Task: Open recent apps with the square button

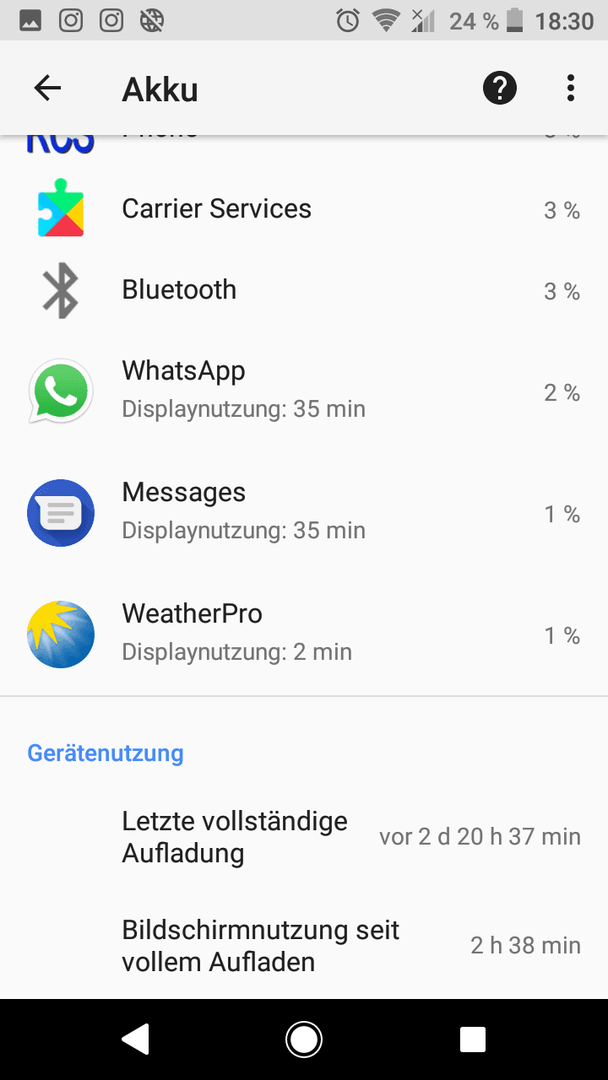Action: pyautogui.click(x=472, y=1039)
